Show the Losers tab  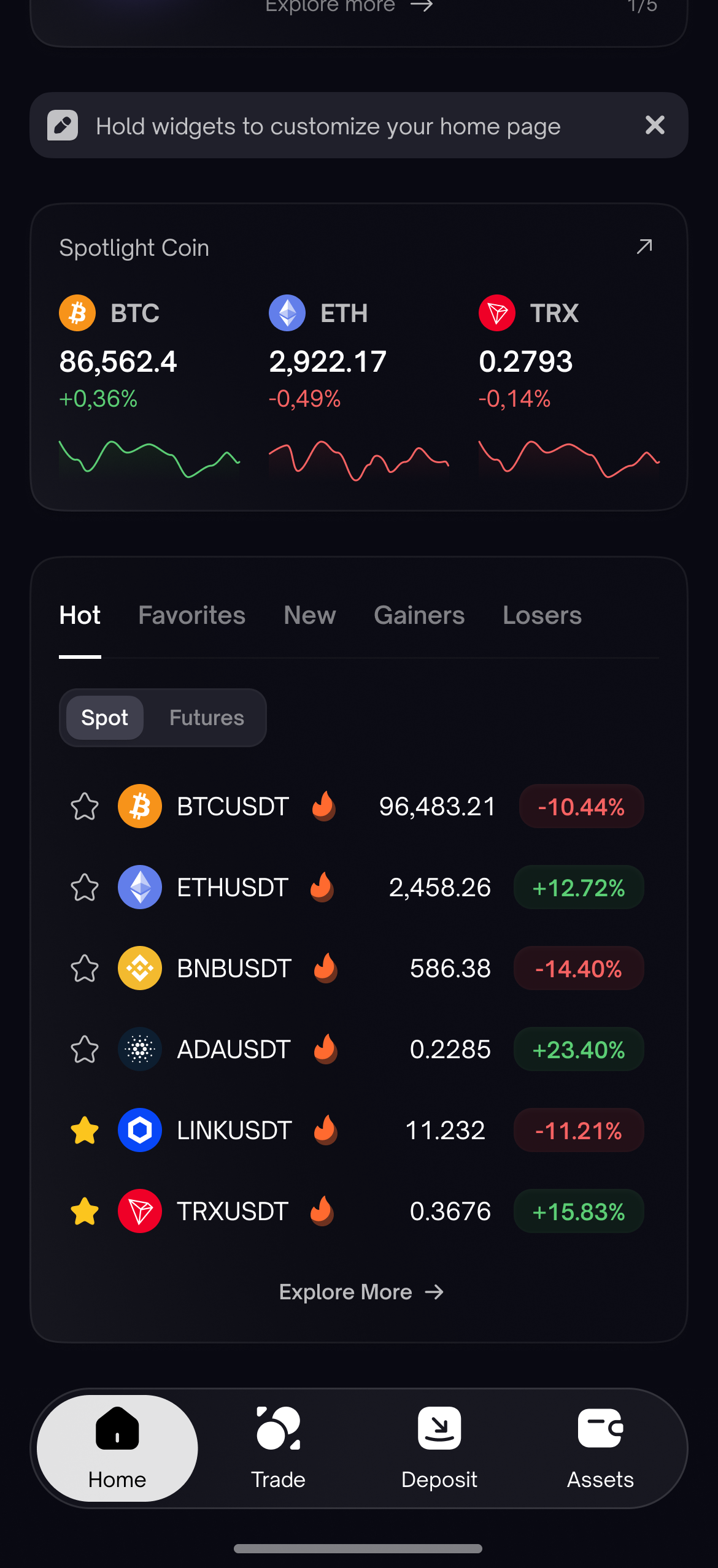click(x=542, y=615)
